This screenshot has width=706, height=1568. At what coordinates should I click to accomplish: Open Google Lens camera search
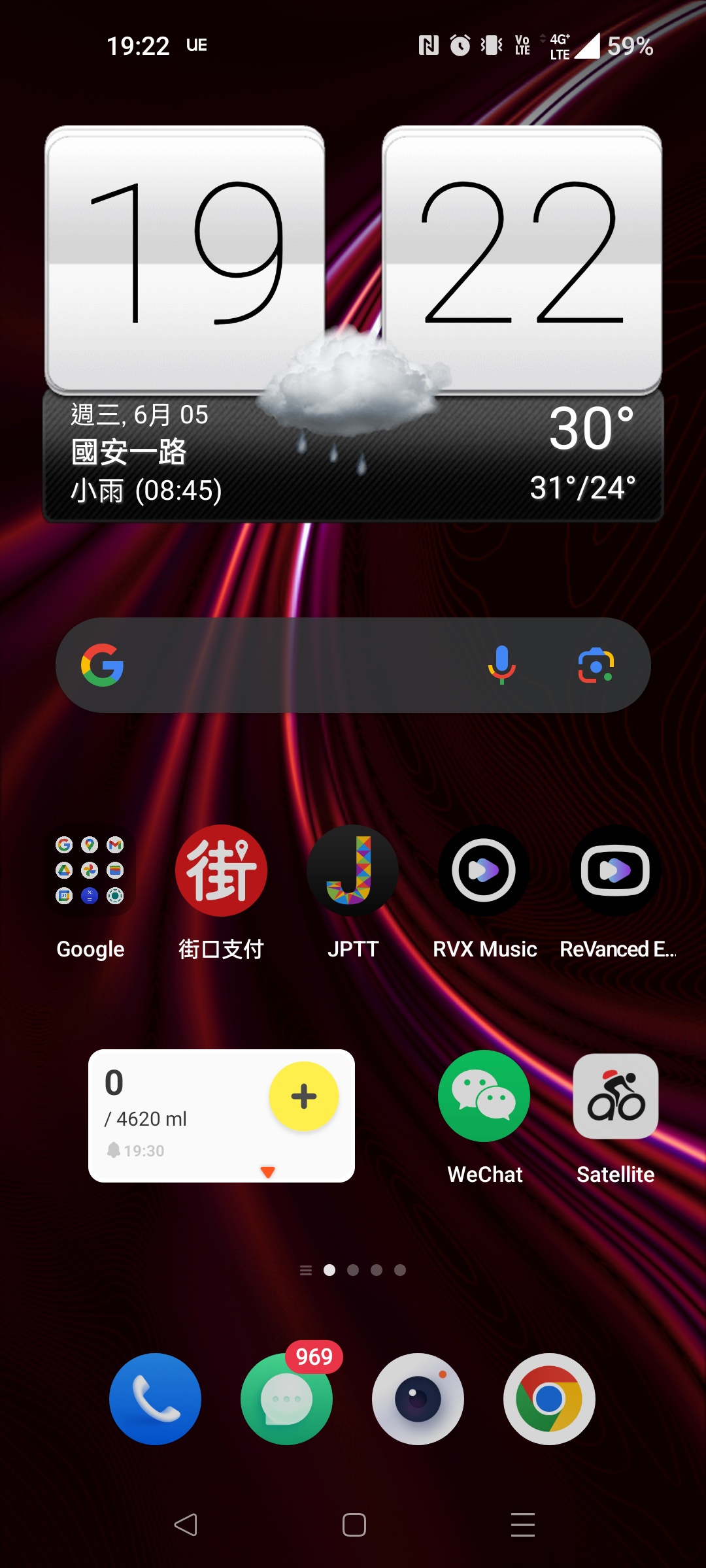click(596, 665)
